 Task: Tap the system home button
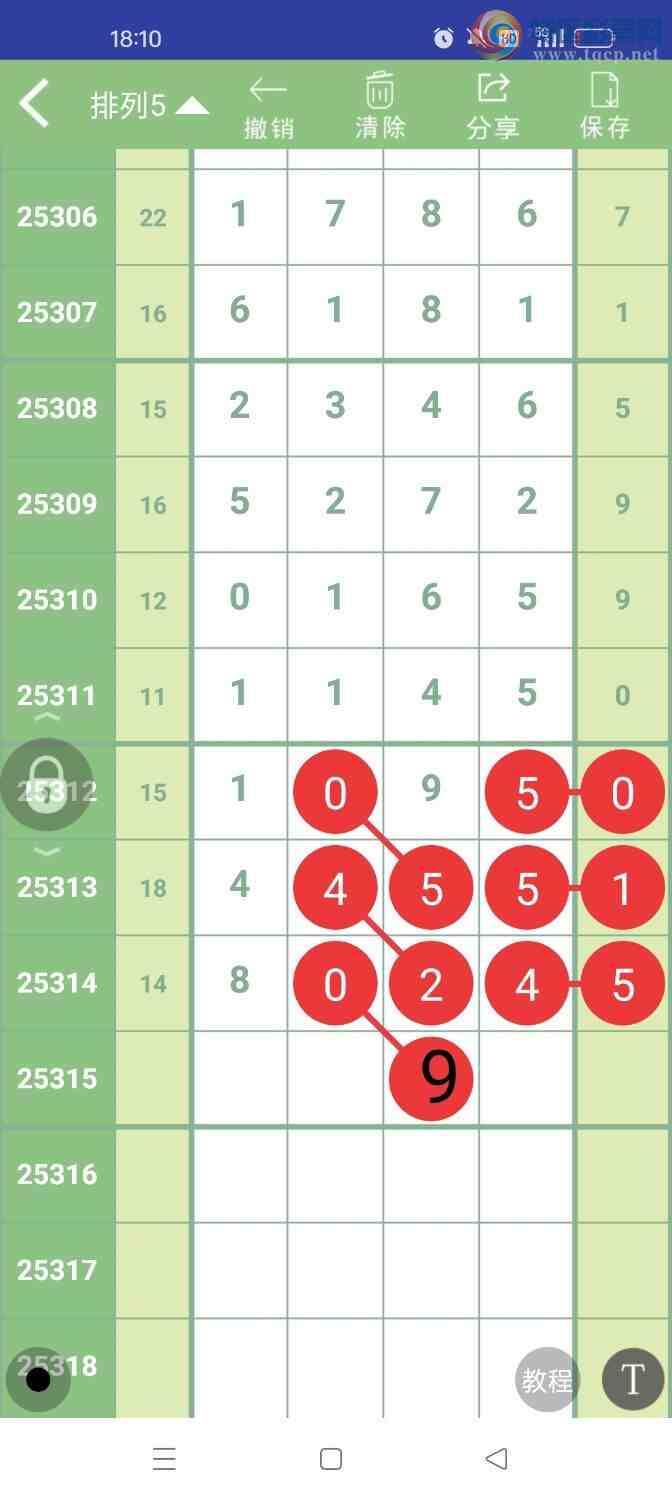(331, 1459)
